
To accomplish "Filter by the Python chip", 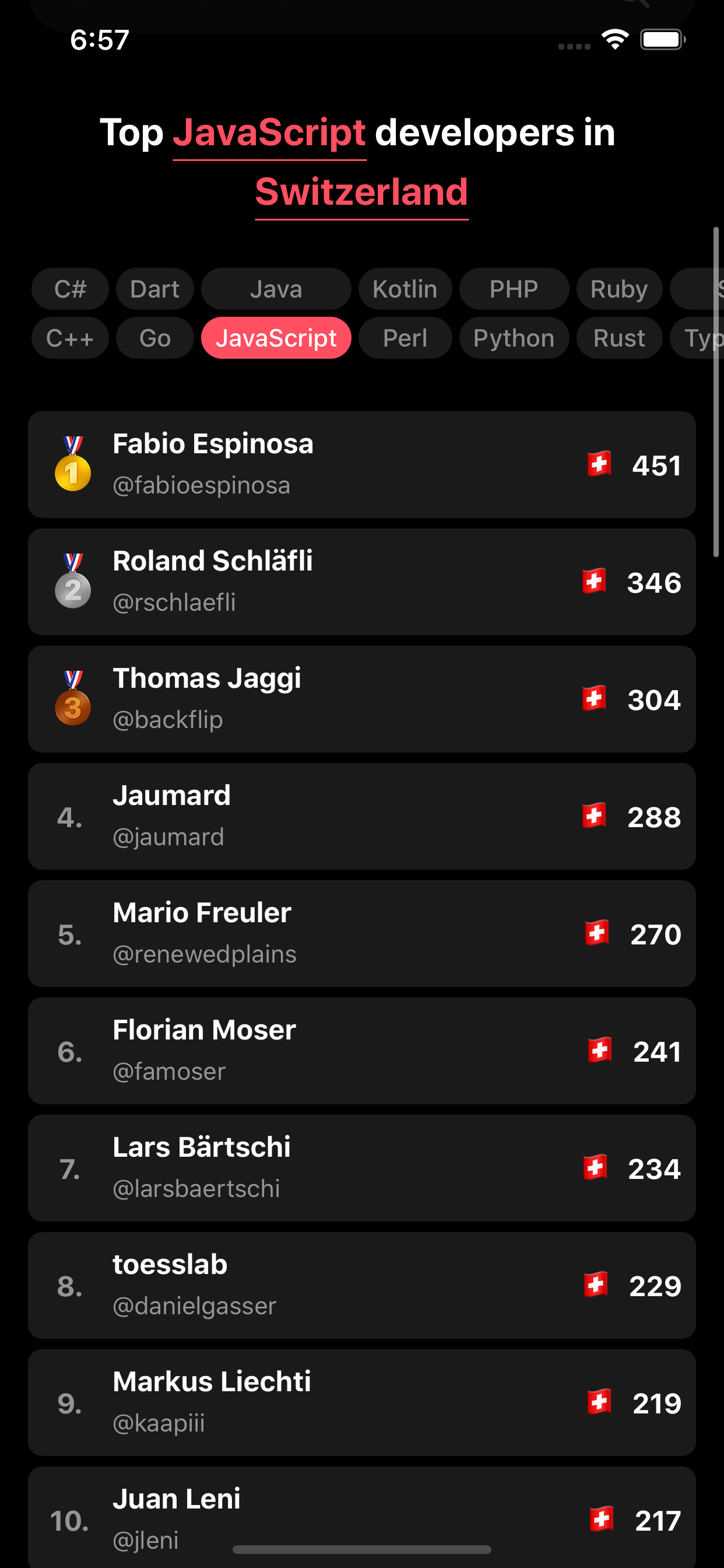I will pos(514,338).
